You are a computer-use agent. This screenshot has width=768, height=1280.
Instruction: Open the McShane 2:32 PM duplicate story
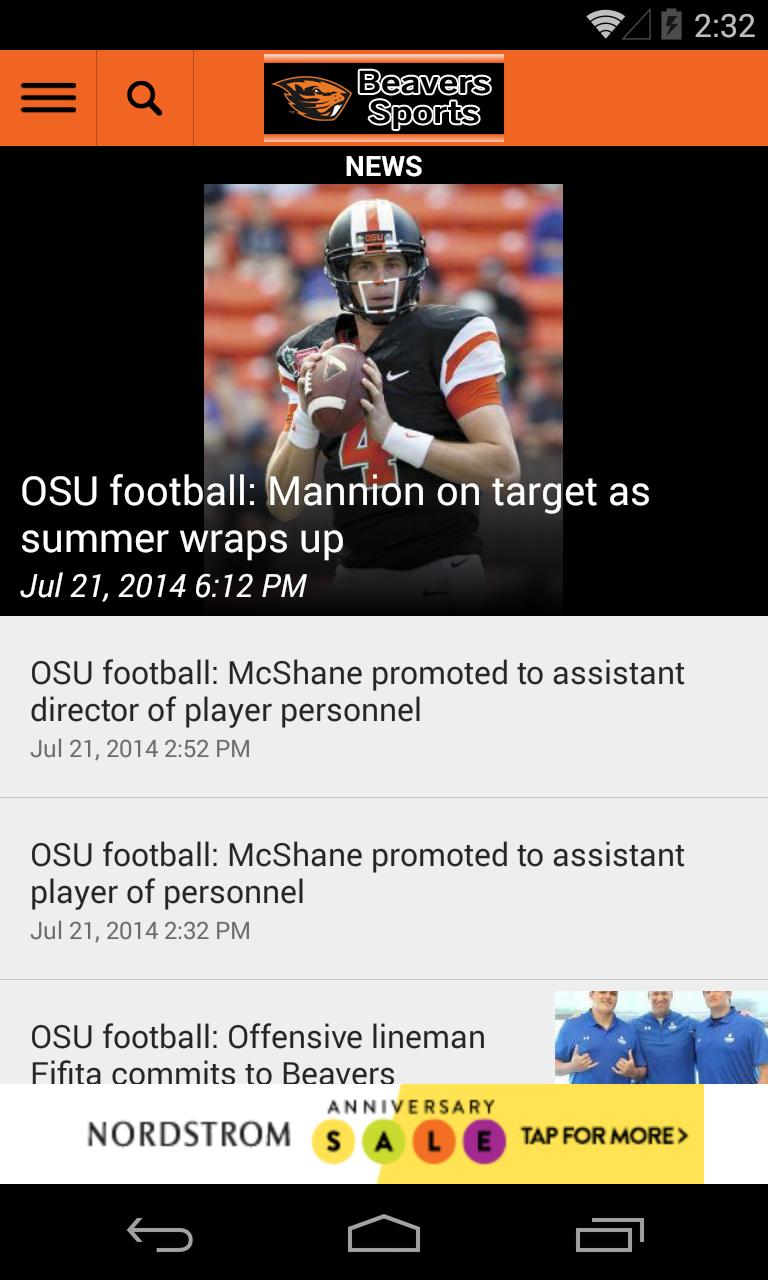point(357,873)
